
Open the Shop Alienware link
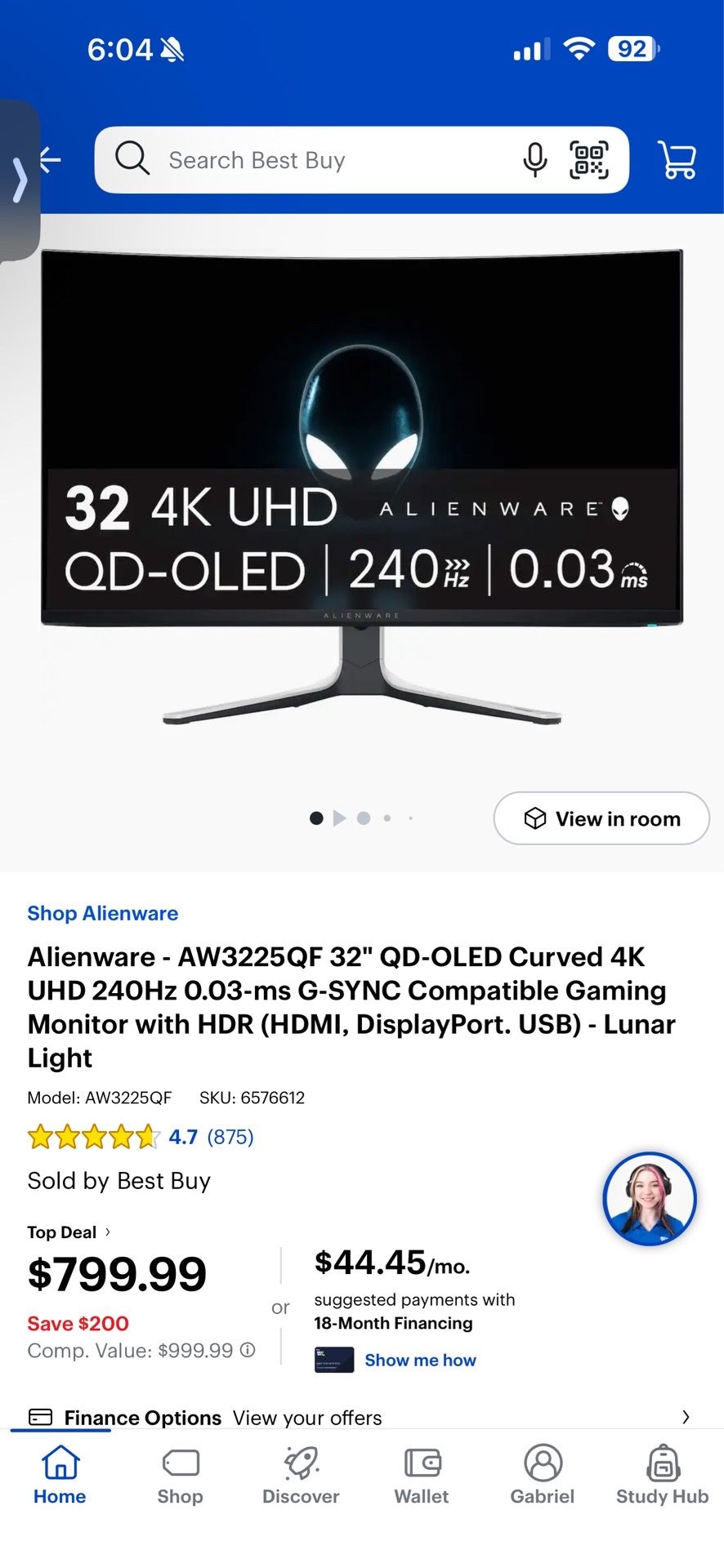103,913
